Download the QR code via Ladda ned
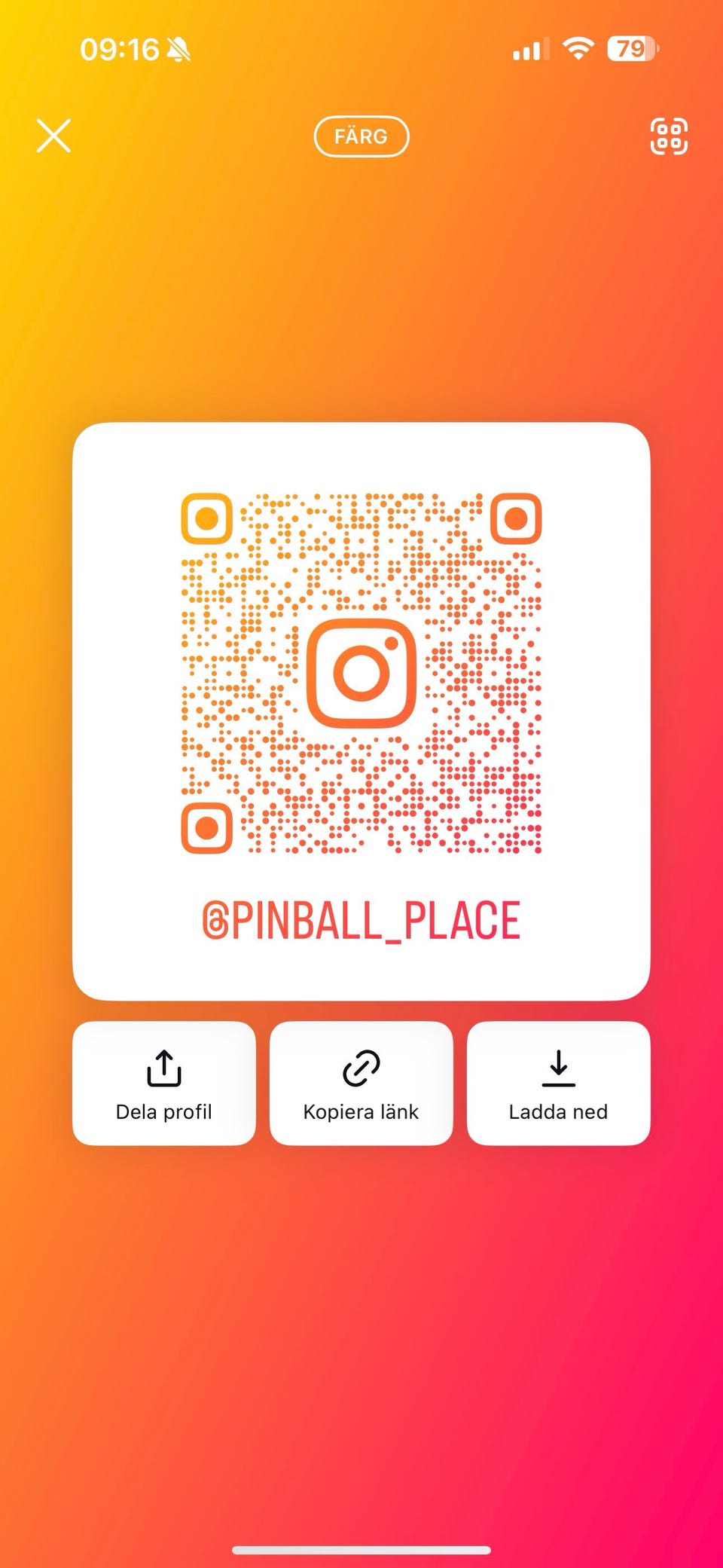 [x=558, y=1083]
